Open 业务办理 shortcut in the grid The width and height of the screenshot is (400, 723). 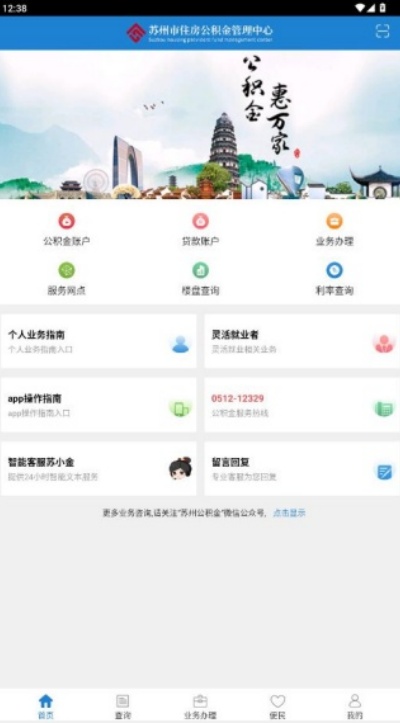tap(334, 229)
